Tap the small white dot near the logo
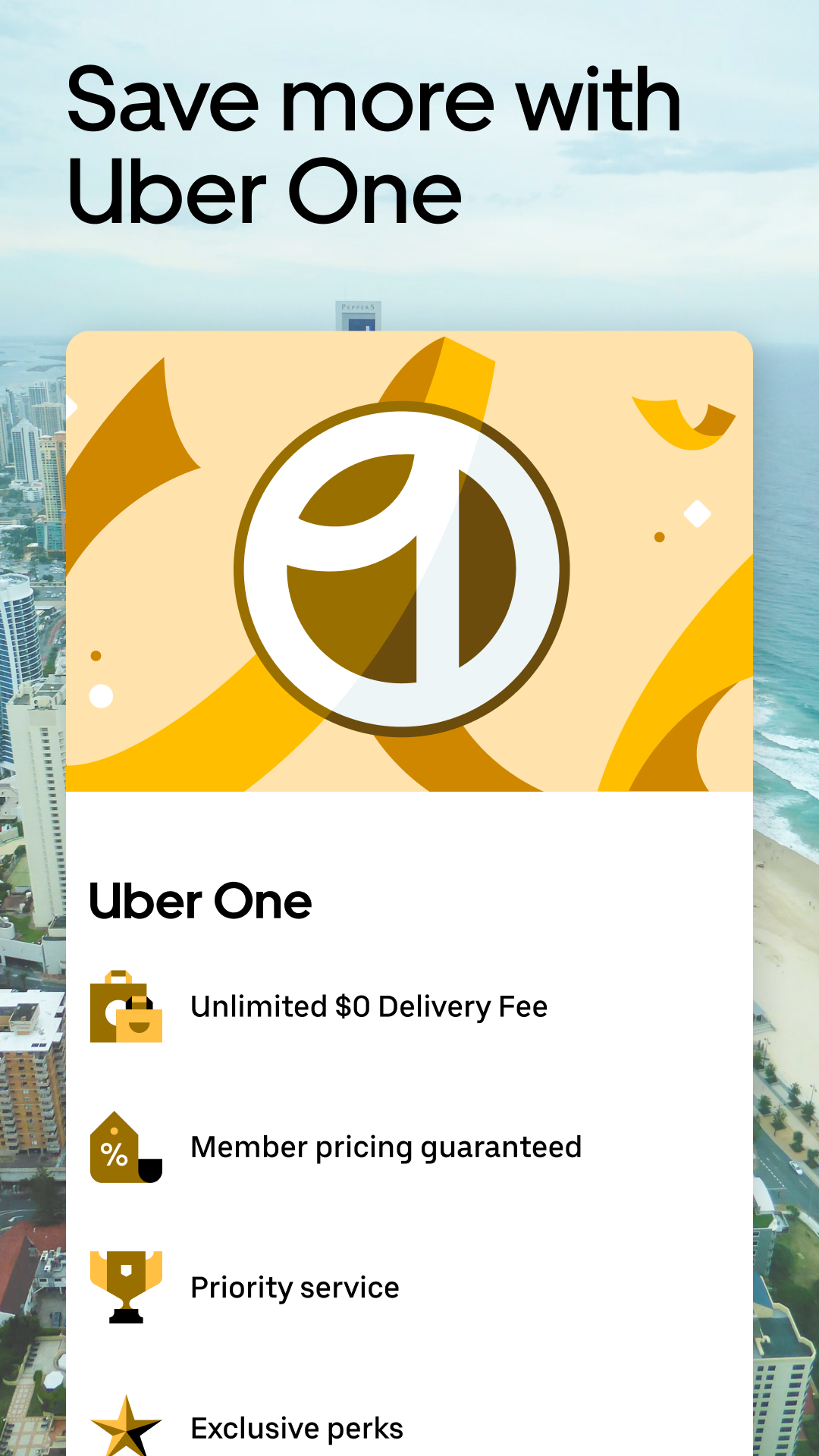819x1456 pixels. (100, 694)
